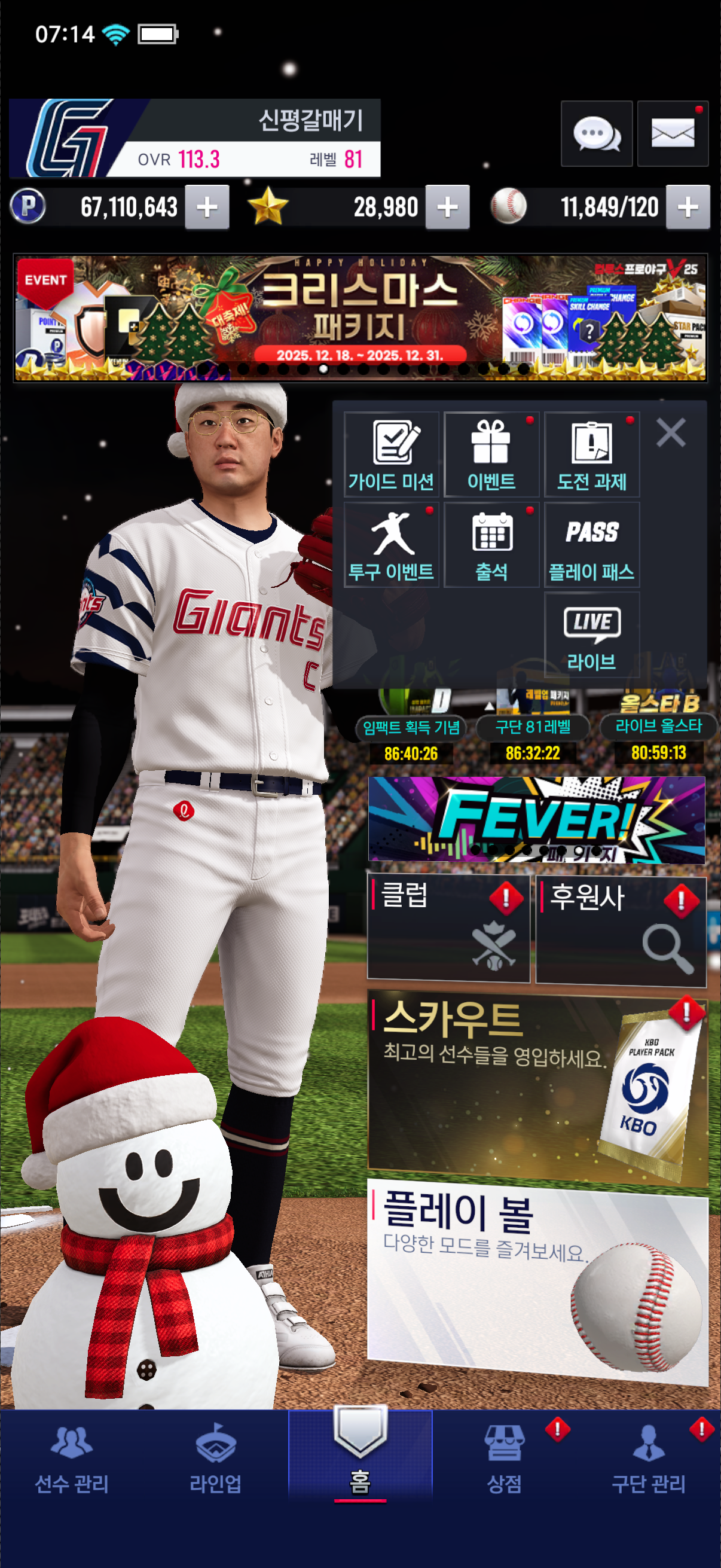Add more stars with plus button
This screenshot has height=1568, width=721.
point(447,208)
